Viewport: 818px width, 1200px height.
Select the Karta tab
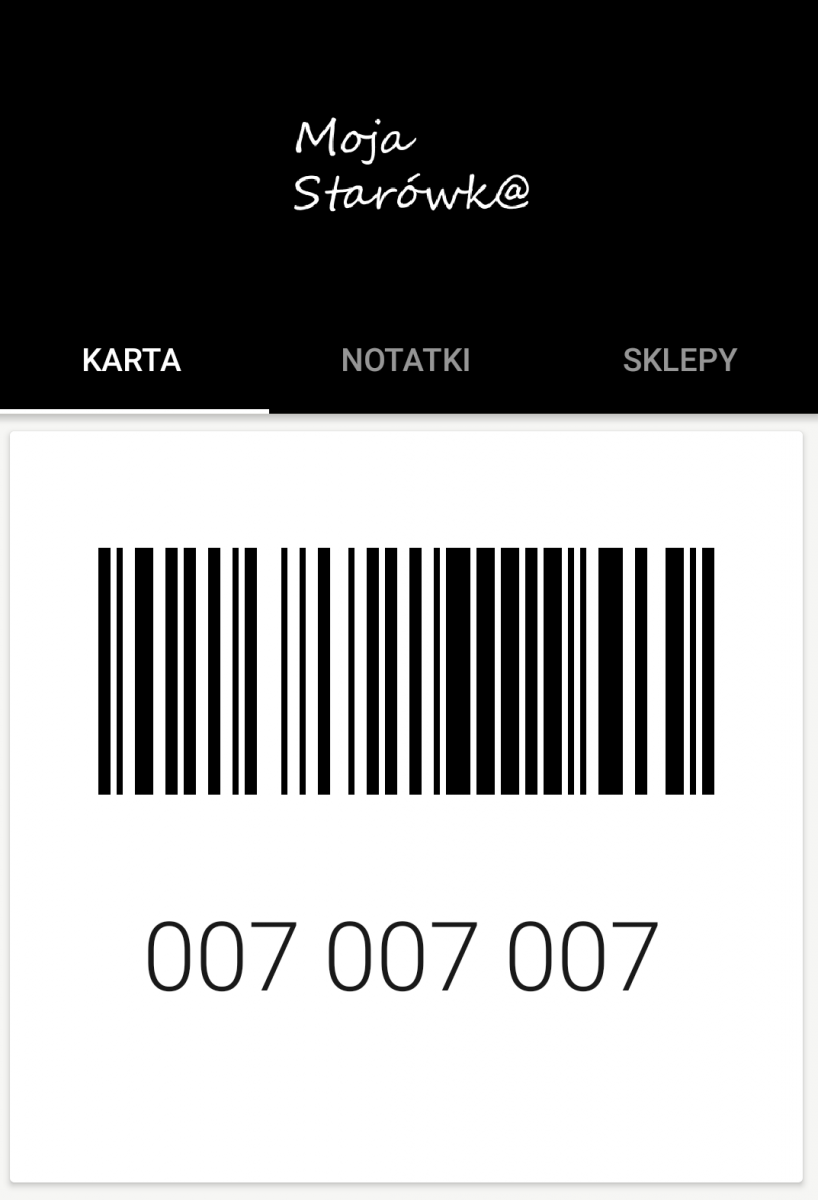(x=132, y=360)
